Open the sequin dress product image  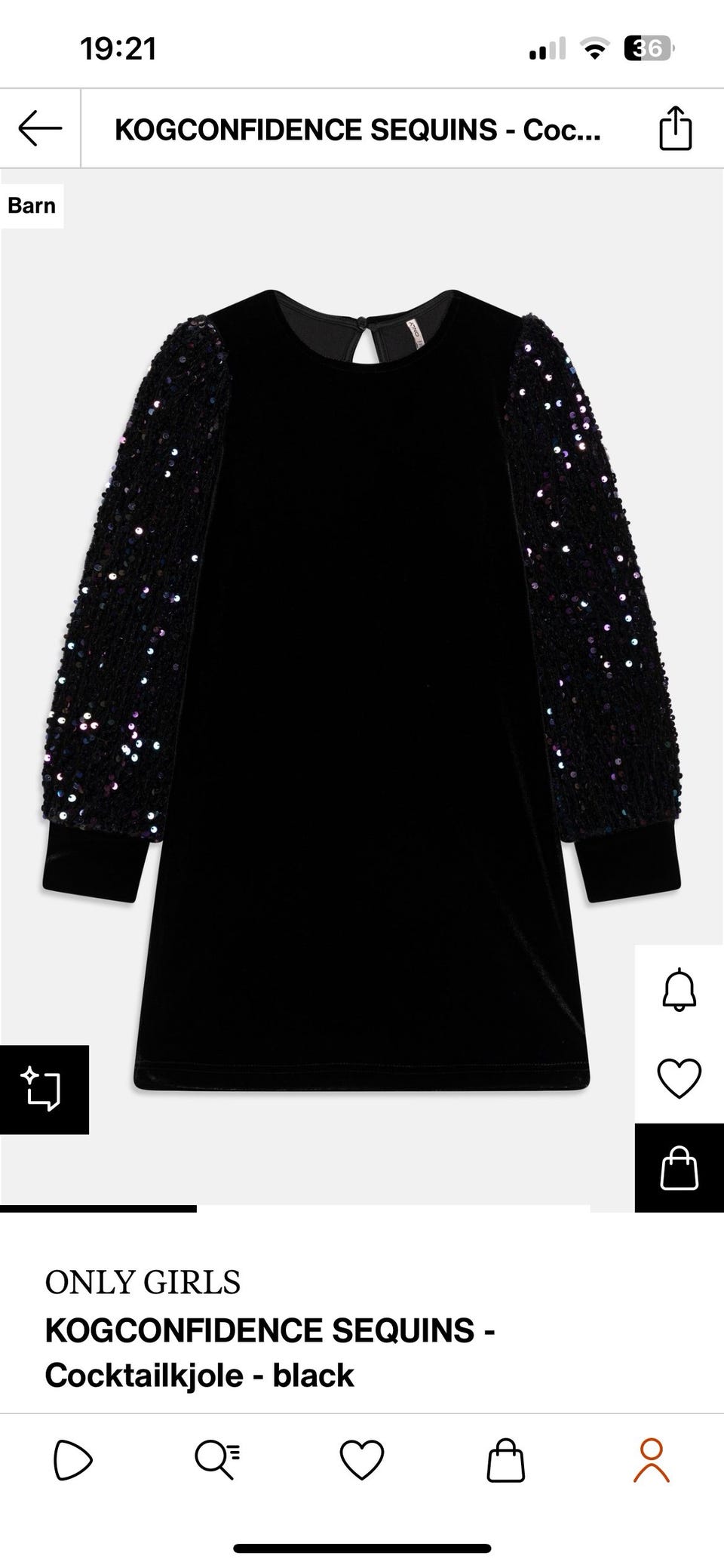(x=362, y=690)
